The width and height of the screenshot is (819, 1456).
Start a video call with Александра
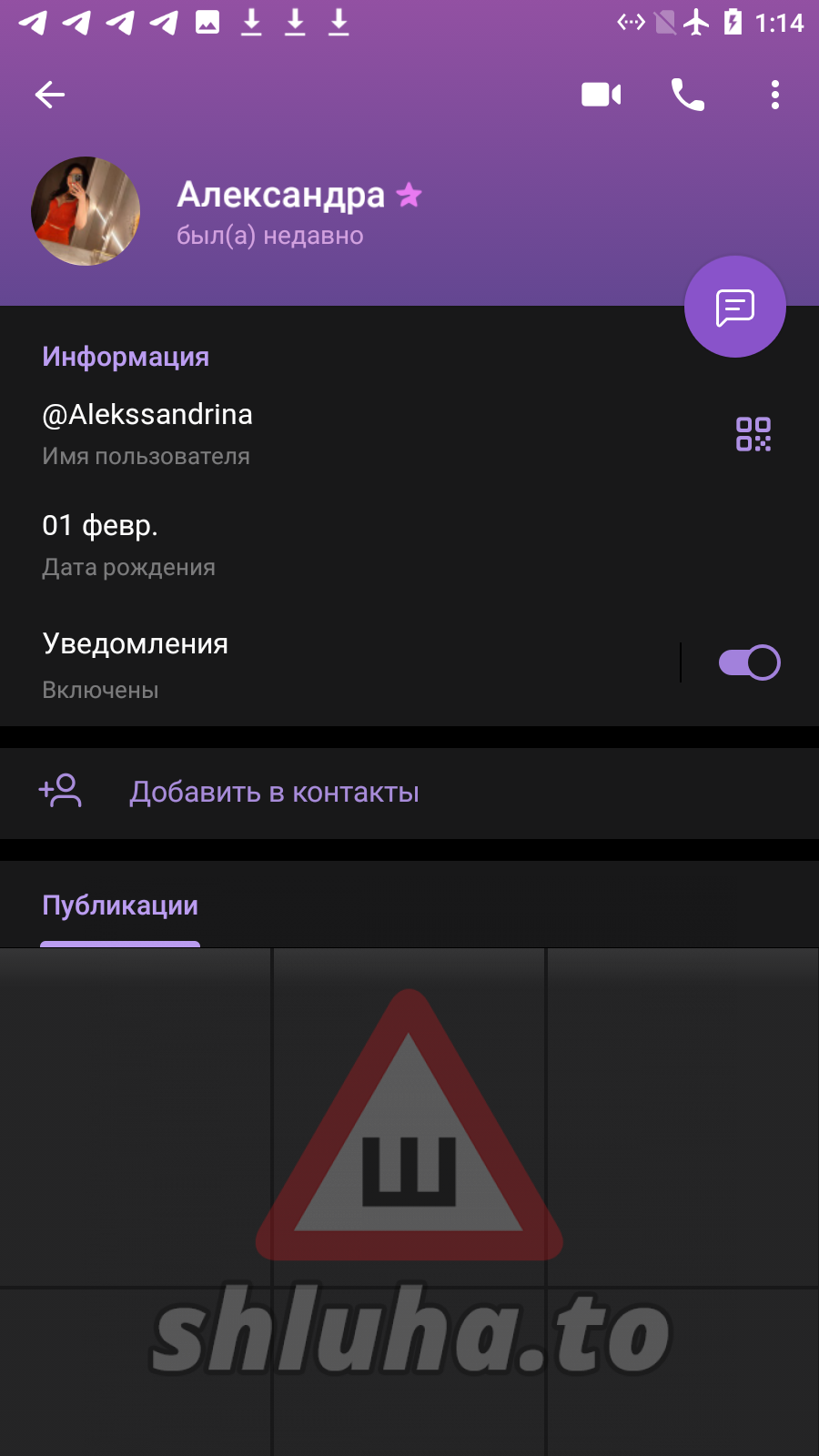tap(602, 95)
